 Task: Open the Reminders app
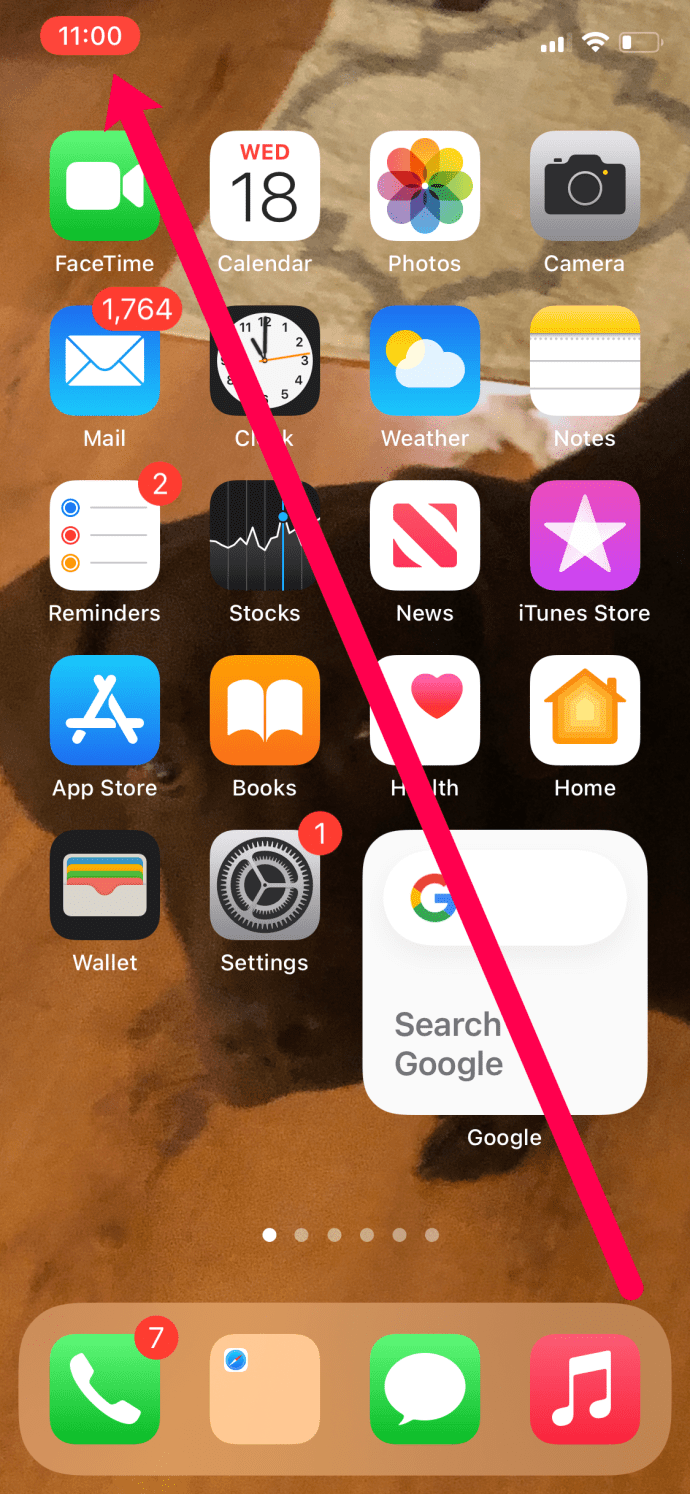pyautogui.click(x=105, y=536)
